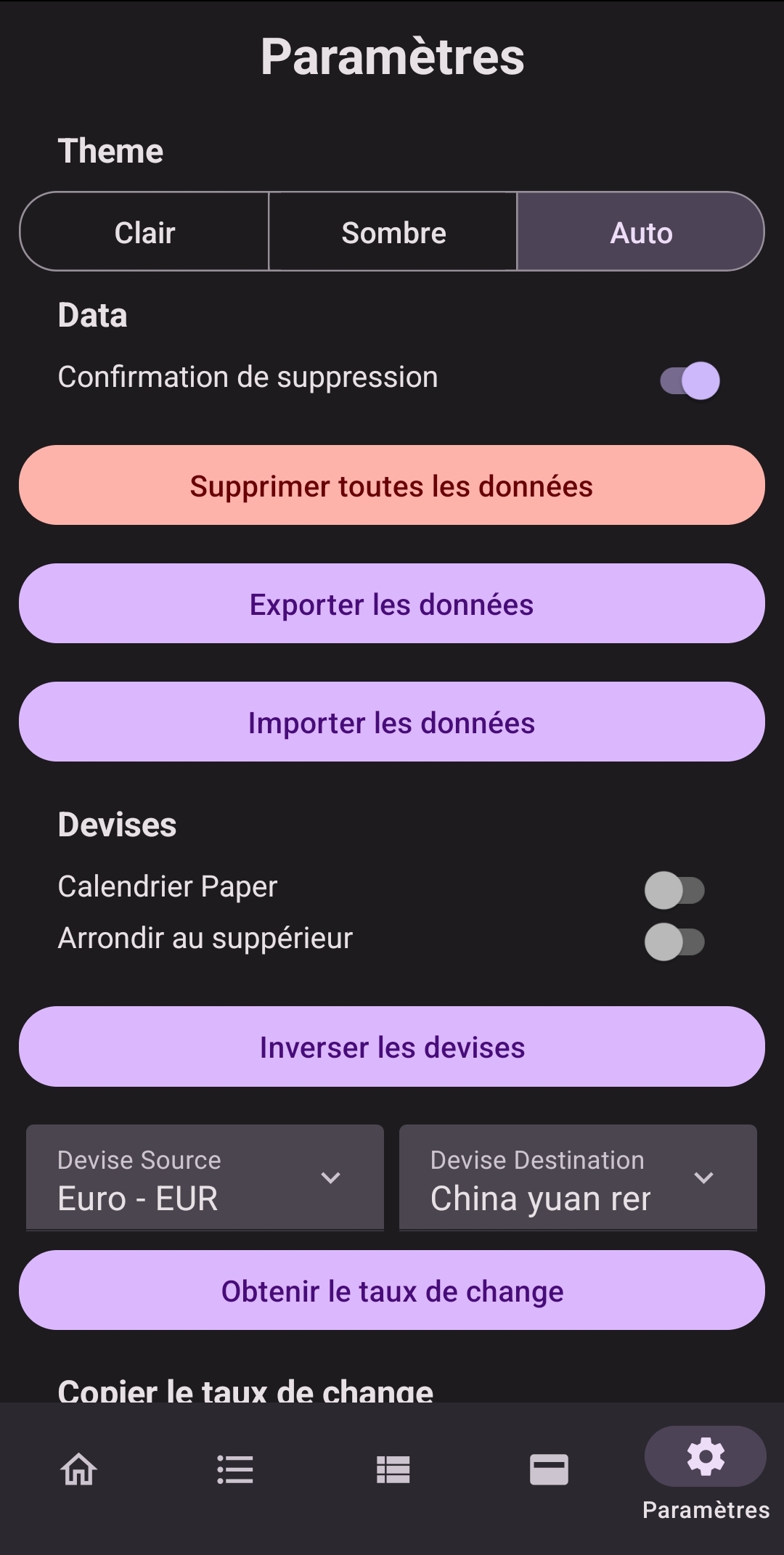This screenshot has width=784, height=1555.
Task: Tap Supprimer toutes les données
Action: 392,485
